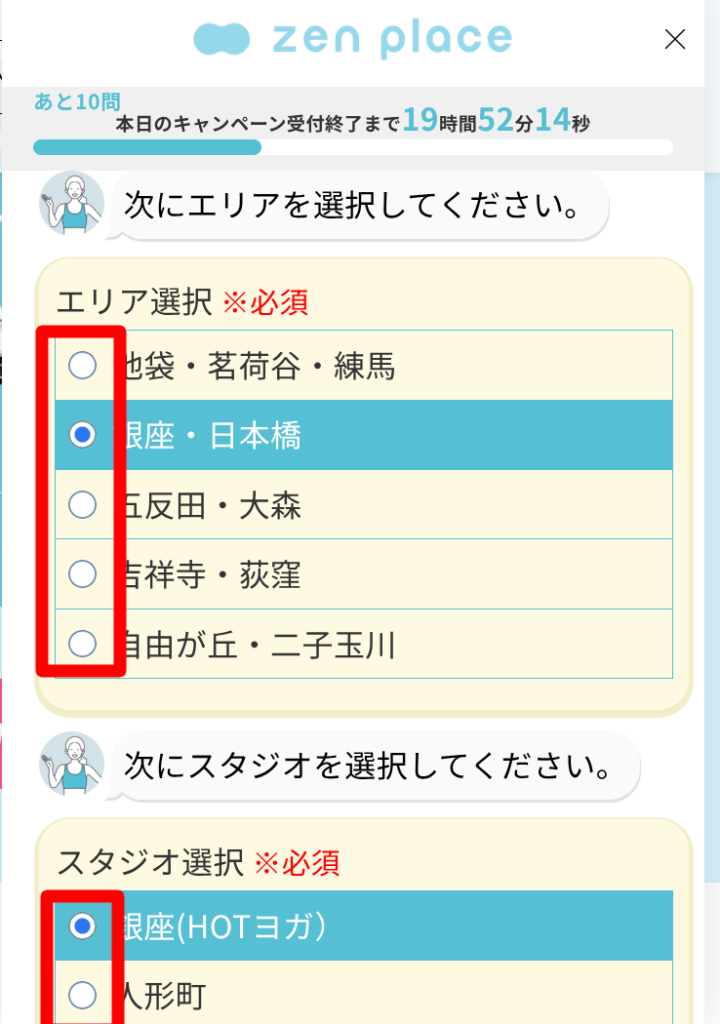
Task: Select the 人形町 studio radio button
Action: tap(83, 996)
